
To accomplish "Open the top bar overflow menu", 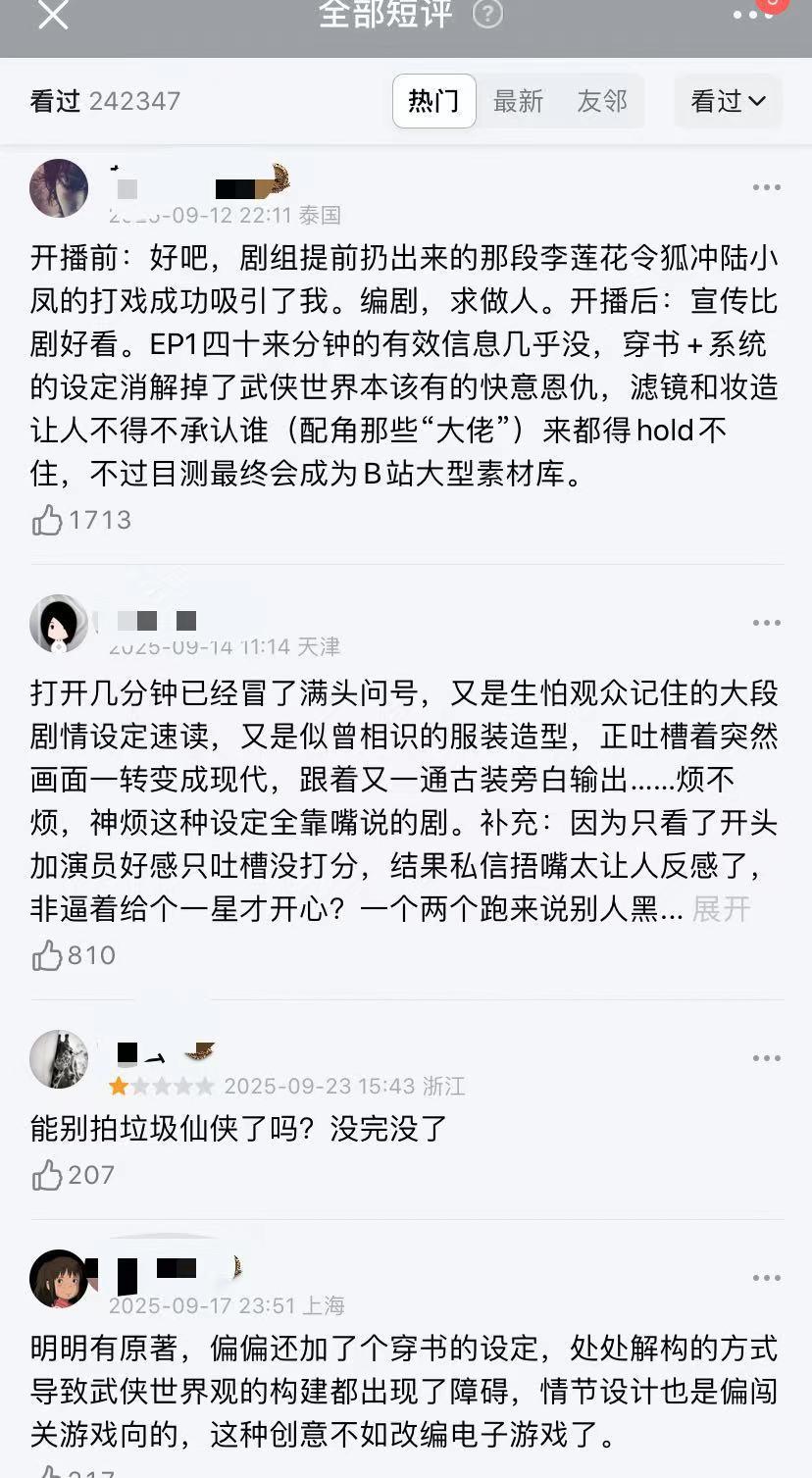I will pos(752,14).
